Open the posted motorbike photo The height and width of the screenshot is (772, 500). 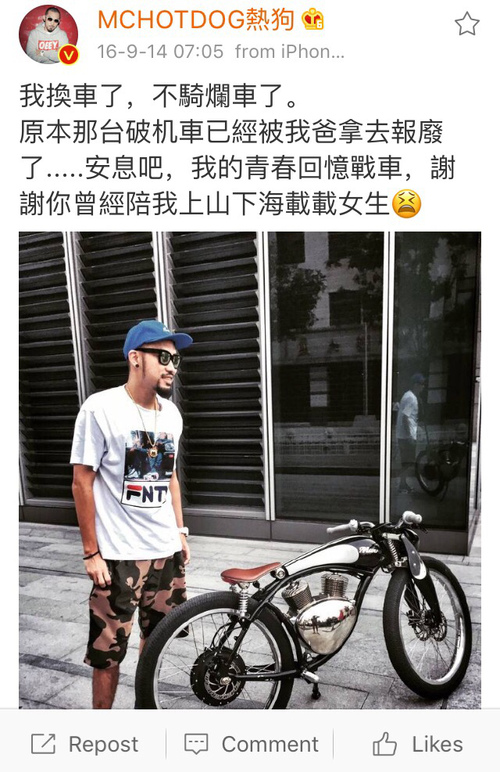(250, 470)
